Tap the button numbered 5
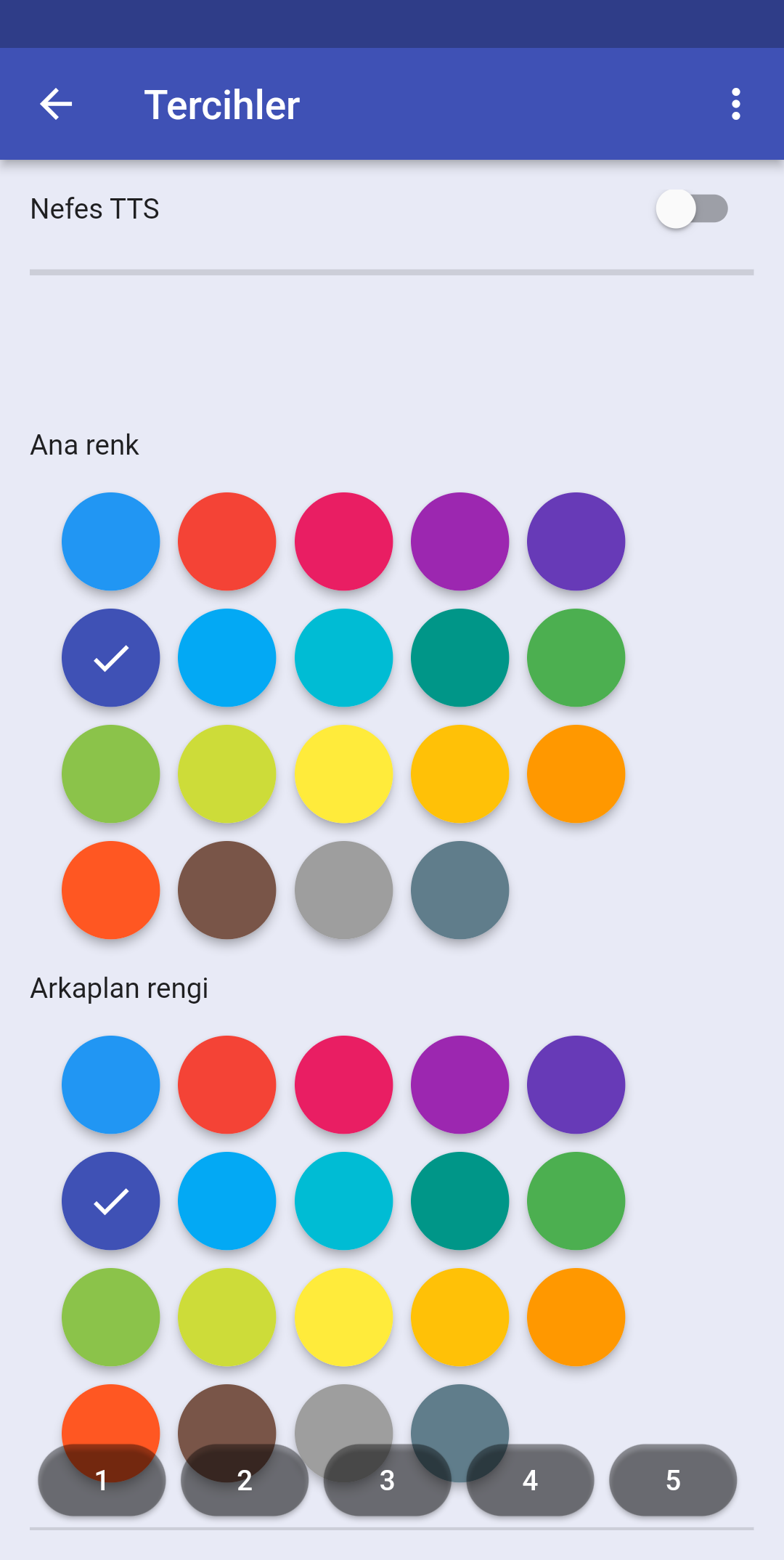The image size is (784, 1560). pos(673,1480)
